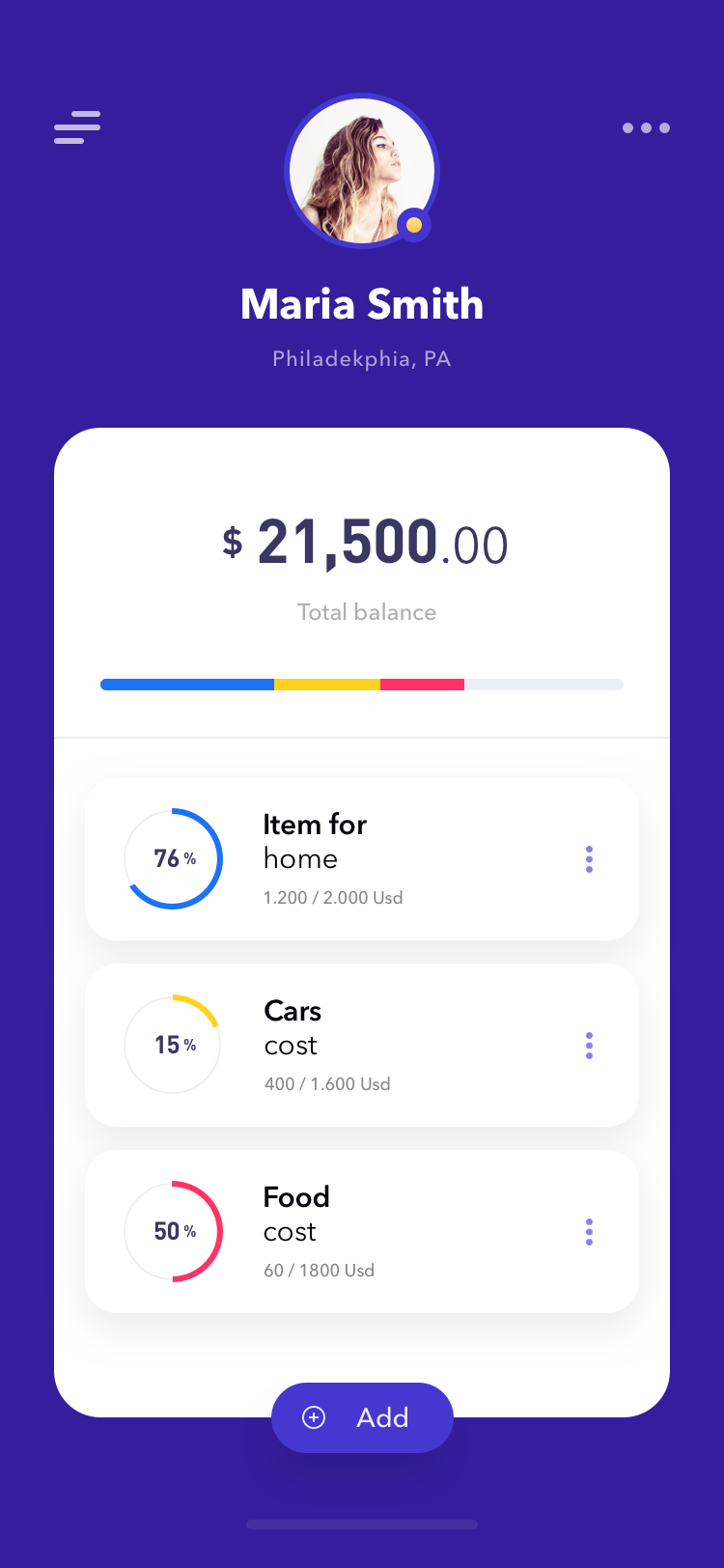Open options for Item for home

589,859
